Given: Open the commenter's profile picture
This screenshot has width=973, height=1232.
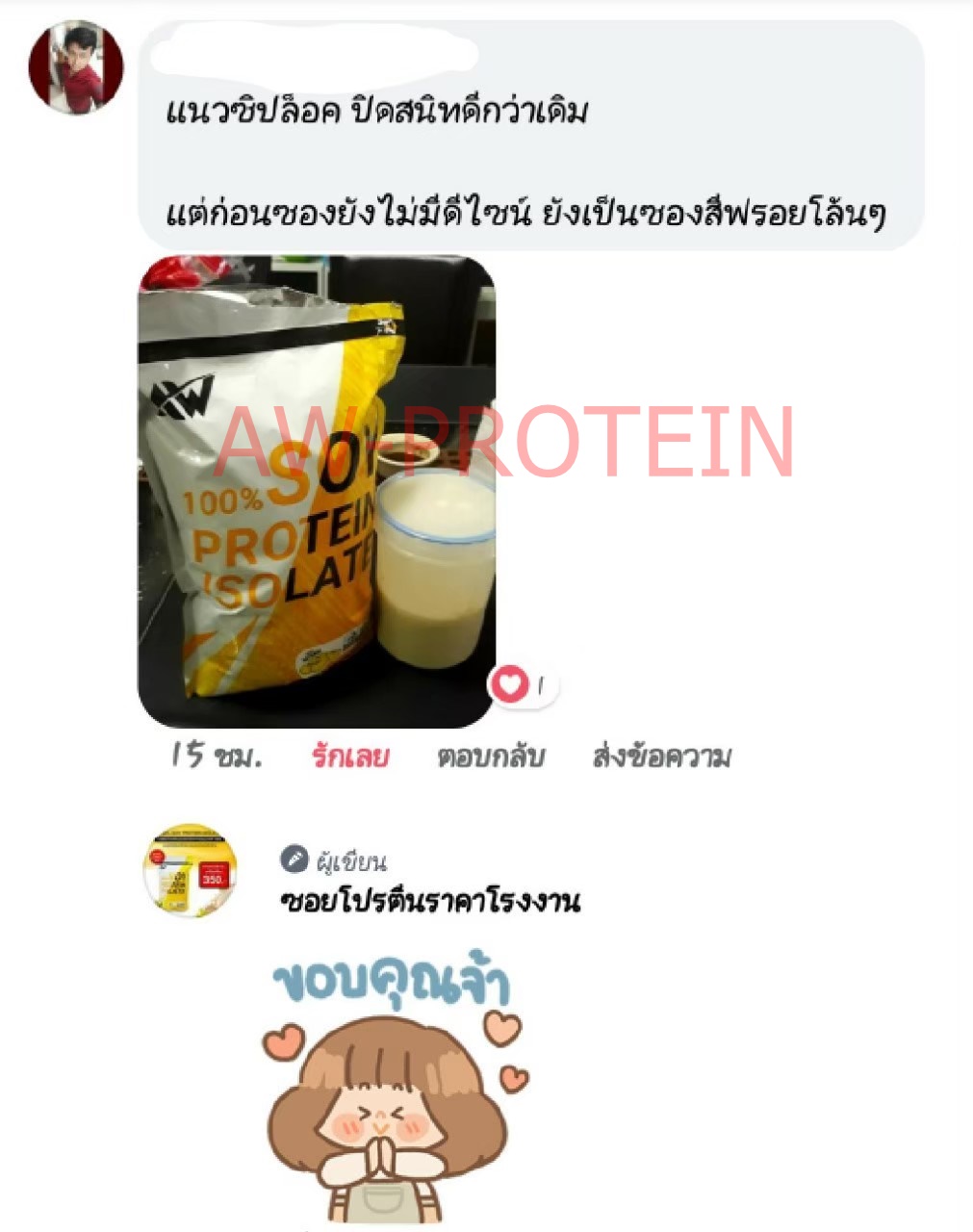Looking at the screenshot, I should coord(76,66).
